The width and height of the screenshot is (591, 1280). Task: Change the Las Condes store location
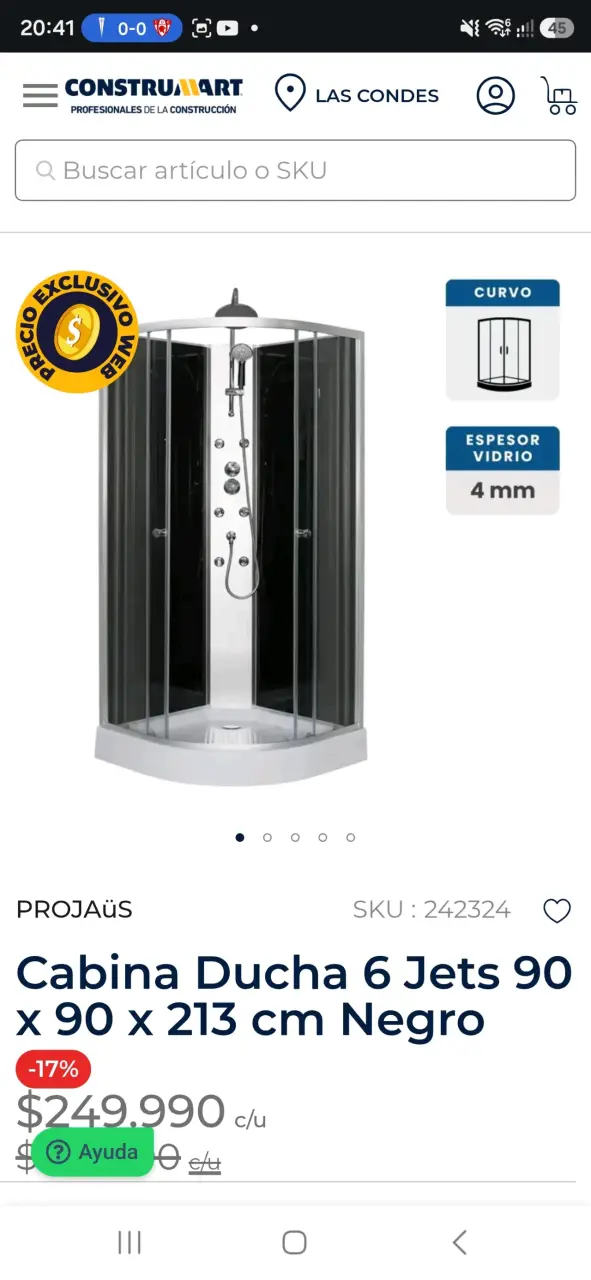[x=357, y=95]
